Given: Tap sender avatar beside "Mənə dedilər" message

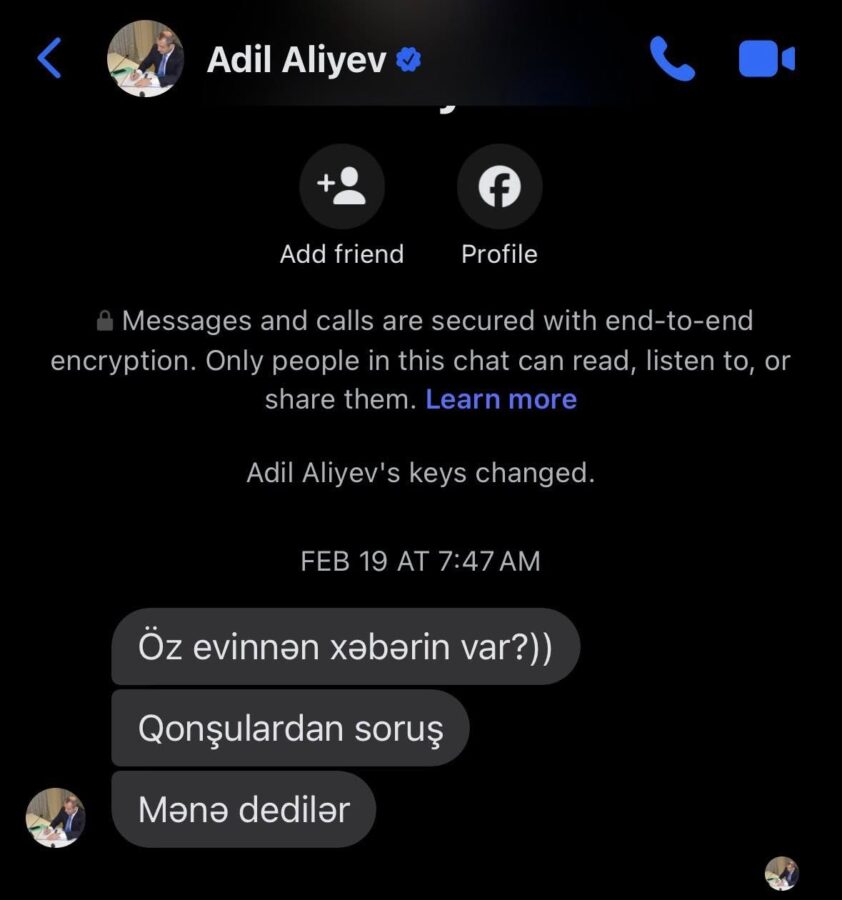Looking at the screenshot, I should [55, 816].
